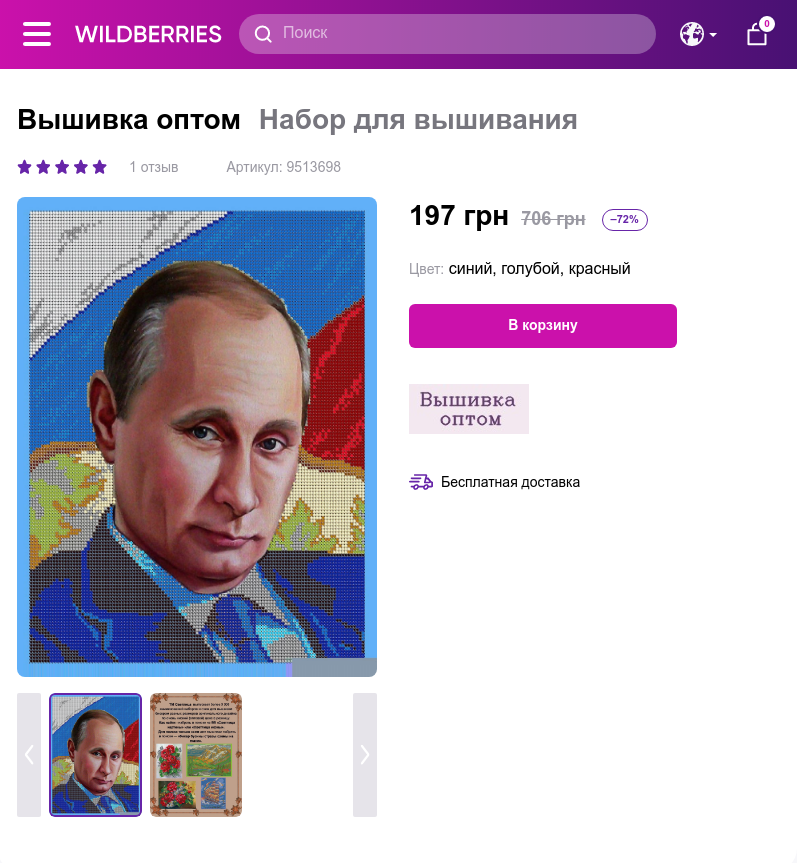Add the item with В корзину
This screenshot has width=797, height=863.
[542, 326]
